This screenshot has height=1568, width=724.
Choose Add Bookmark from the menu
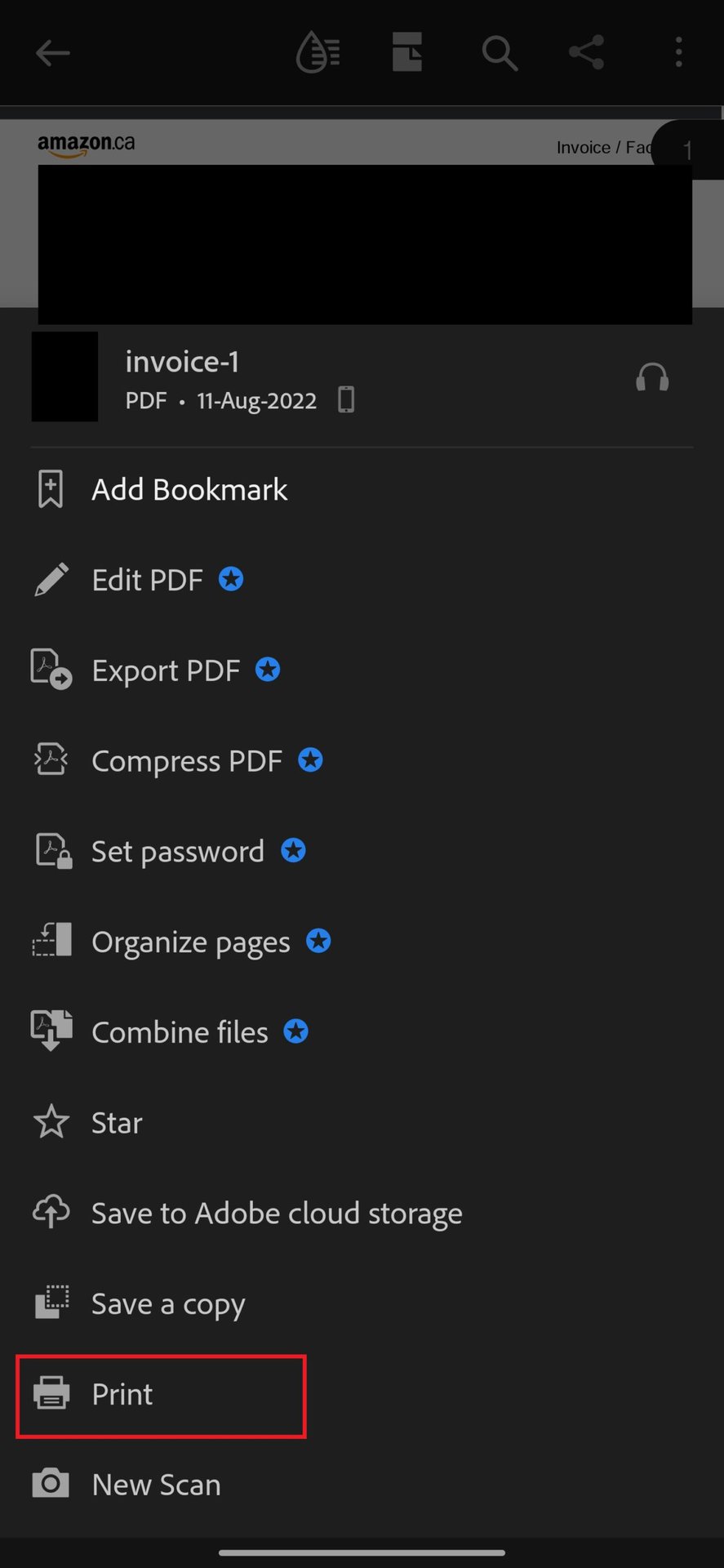point(189,488)
